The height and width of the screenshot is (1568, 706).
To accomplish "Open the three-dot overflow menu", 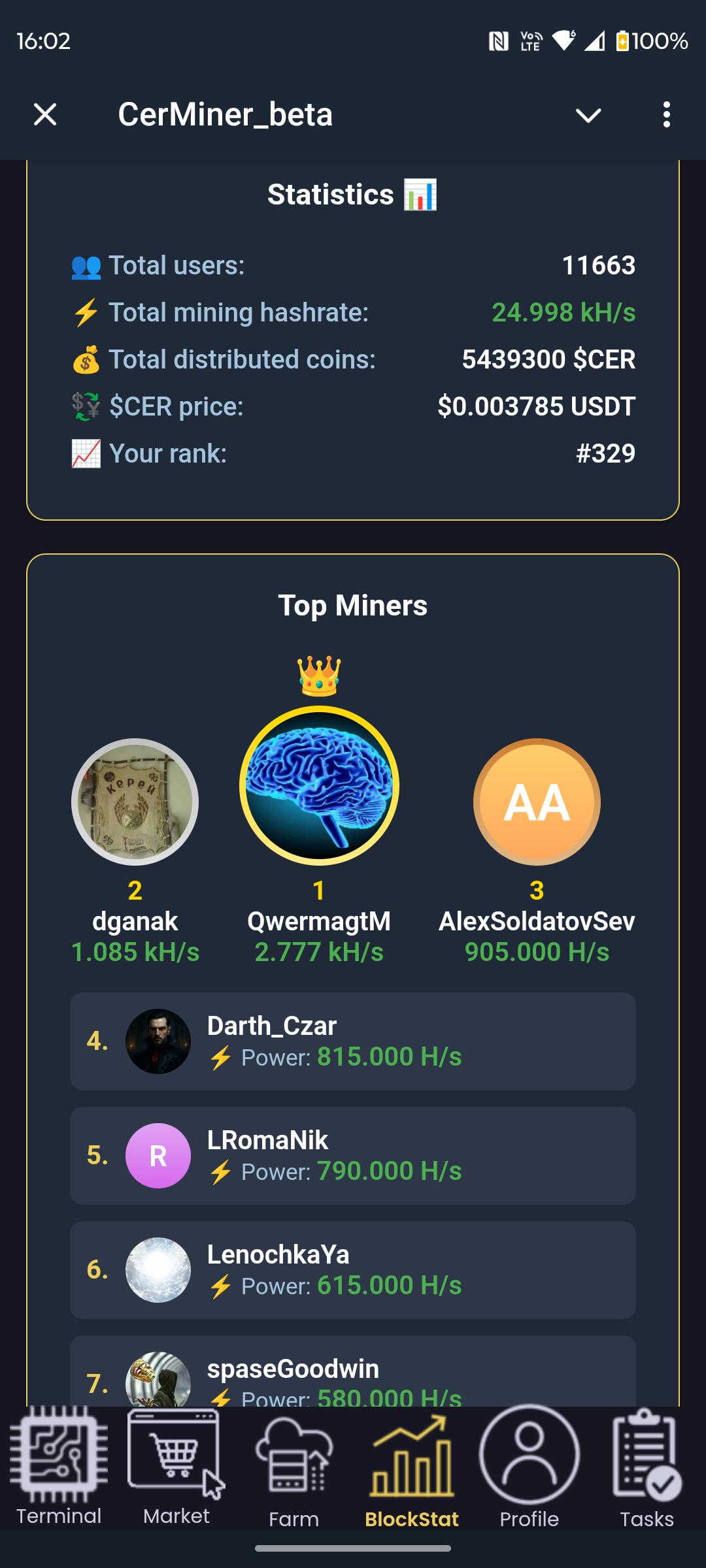I will point(666,115).
